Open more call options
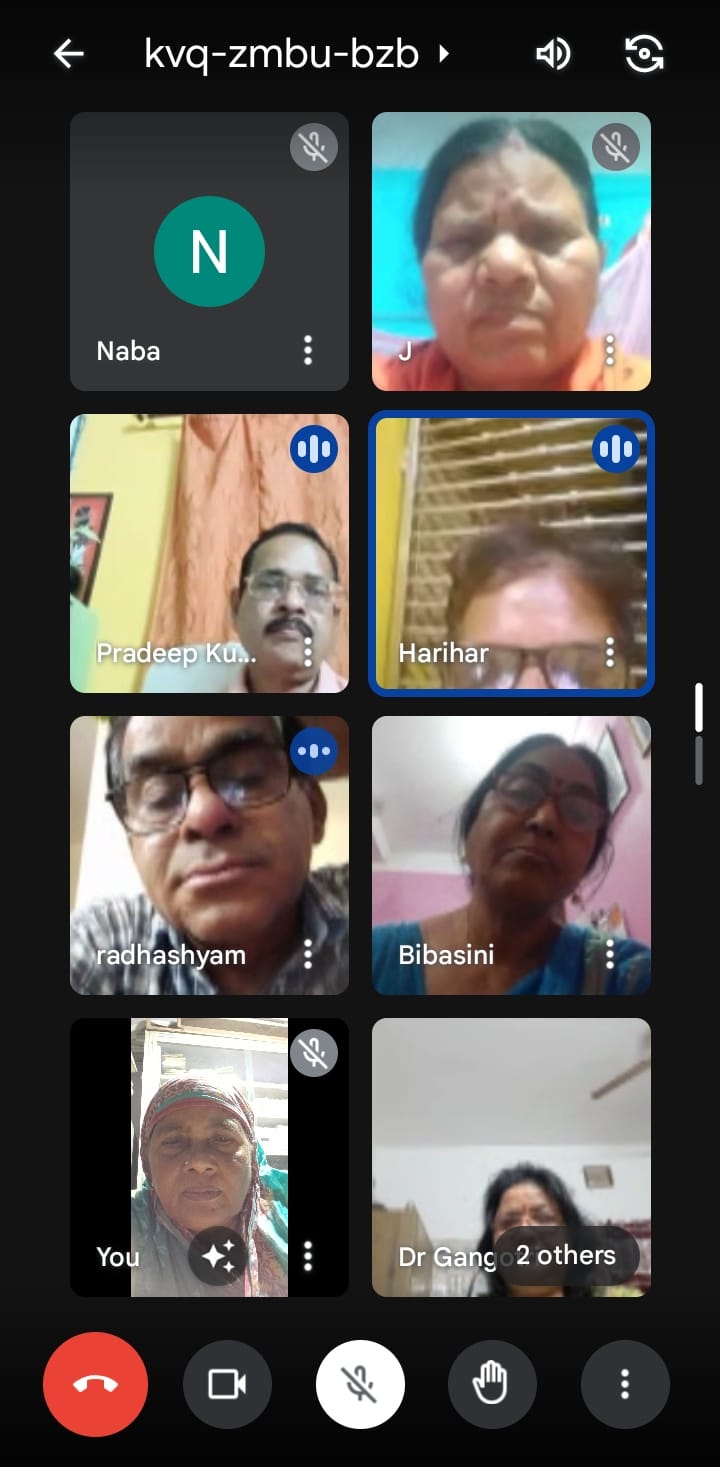 pos(625,1384)
